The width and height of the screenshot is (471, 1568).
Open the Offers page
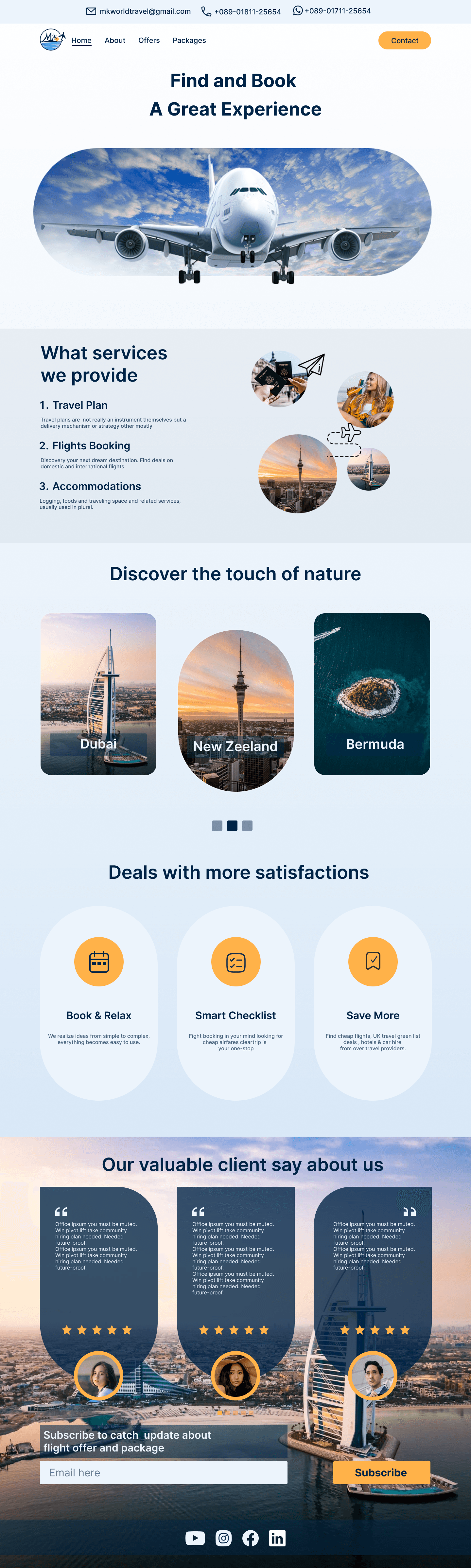(x=148, y=41)
